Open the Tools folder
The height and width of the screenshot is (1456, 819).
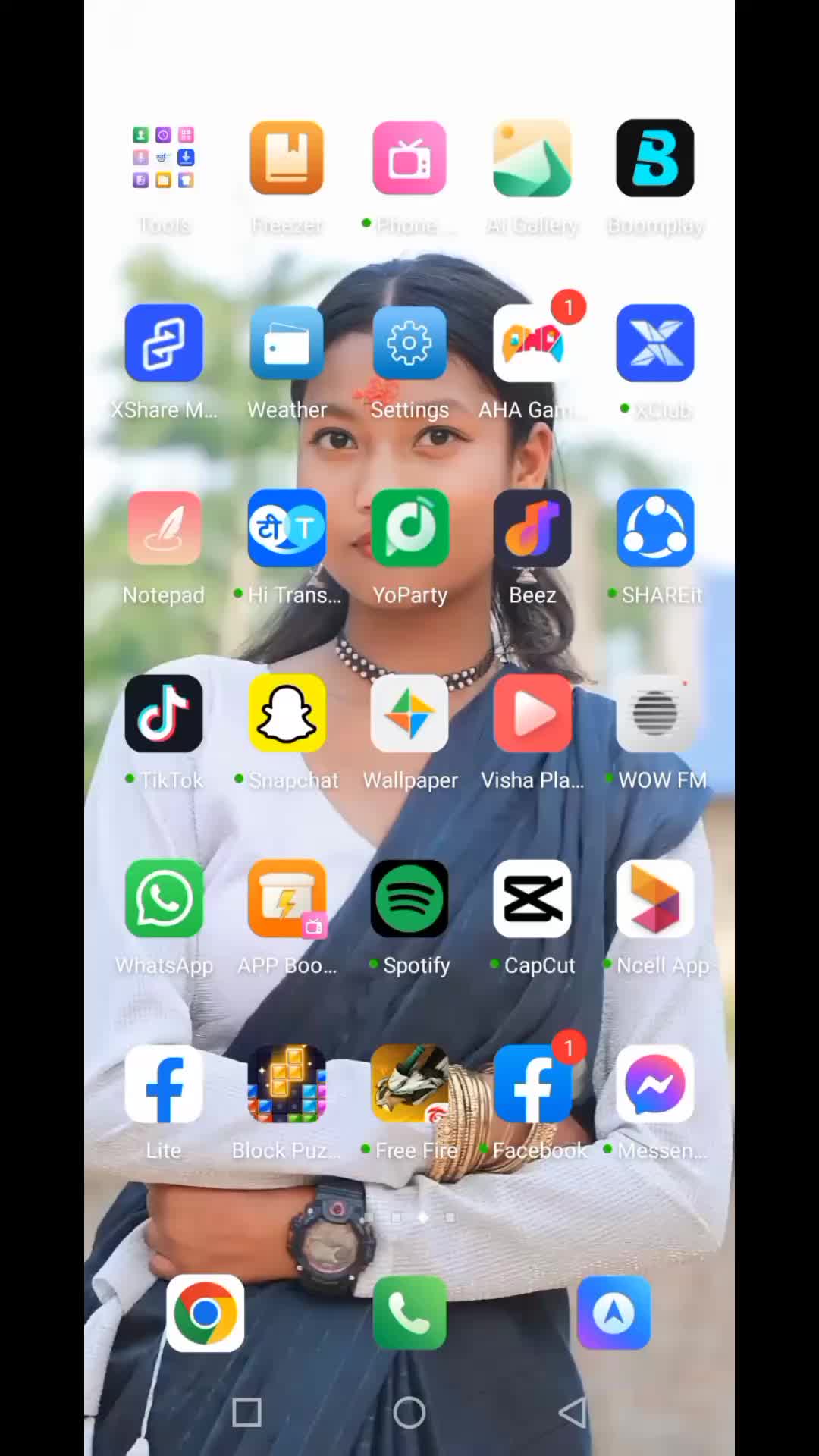click(163, 158)
